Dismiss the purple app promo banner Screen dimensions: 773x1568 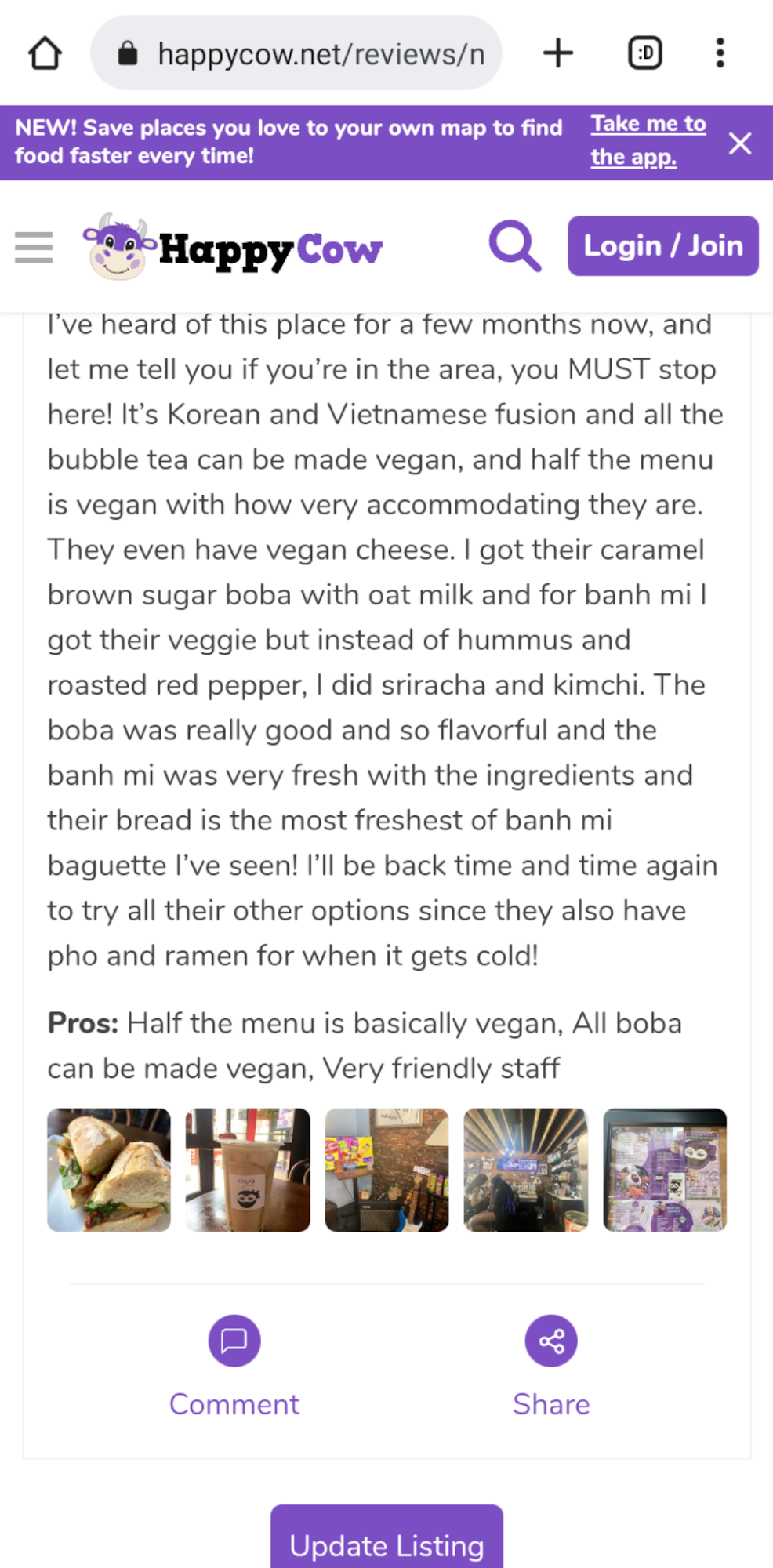click(740, 143)
